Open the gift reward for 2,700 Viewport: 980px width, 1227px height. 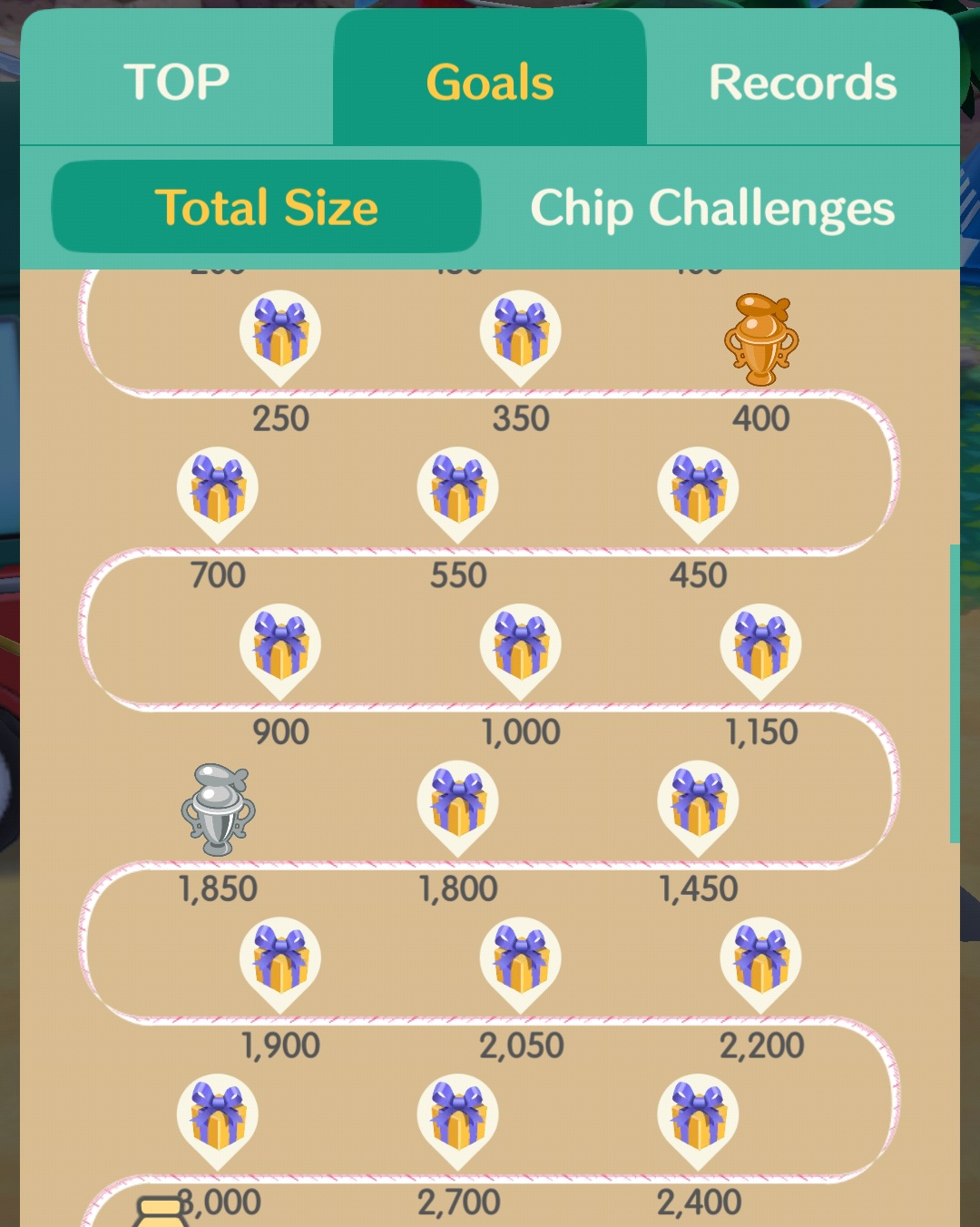point(458,1116)
